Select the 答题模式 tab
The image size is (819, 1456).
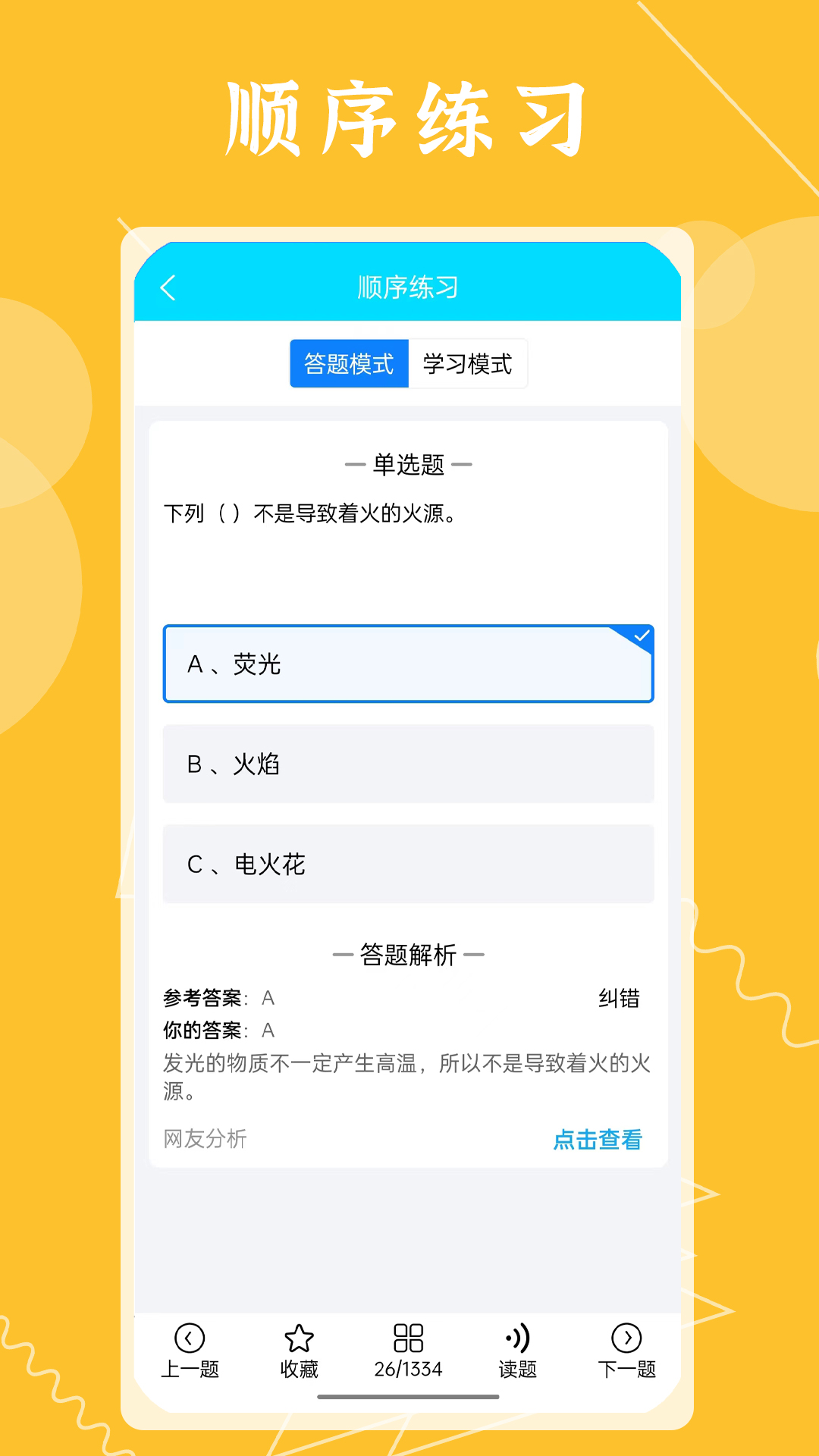point(350,363)
